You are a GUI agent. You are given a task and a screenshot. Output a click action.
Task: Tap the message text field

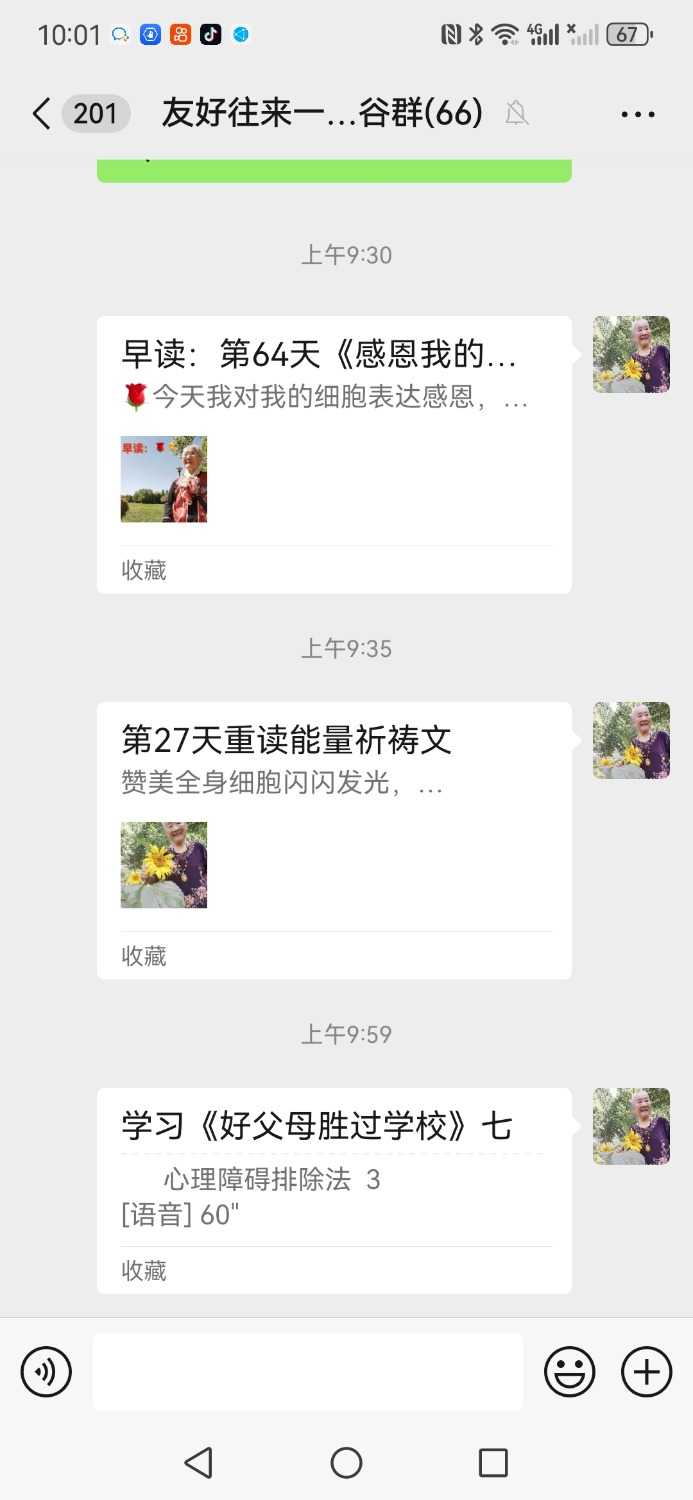point(308,1372)
